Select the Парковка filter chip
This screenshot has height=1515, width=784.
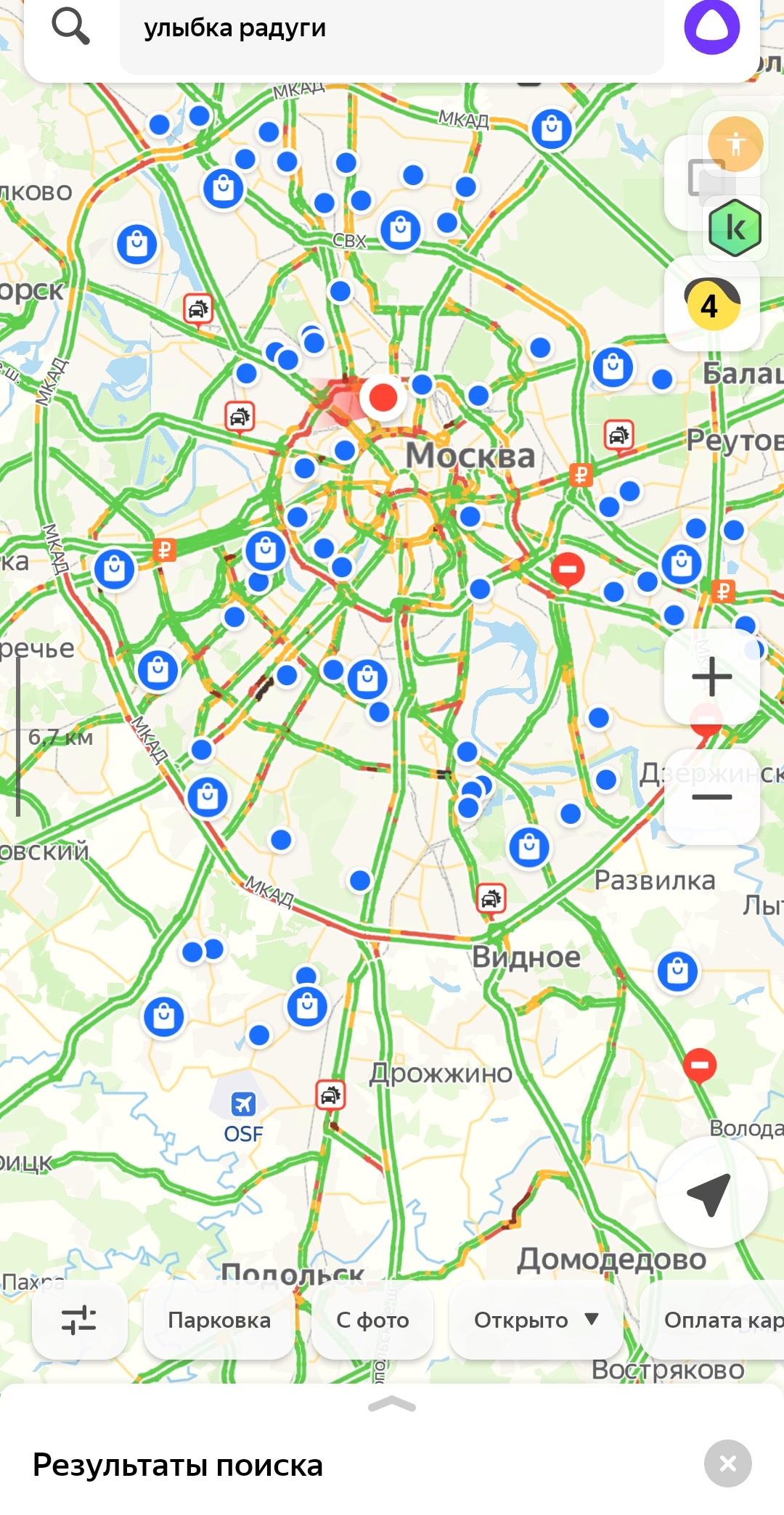tap(219, 1320)
